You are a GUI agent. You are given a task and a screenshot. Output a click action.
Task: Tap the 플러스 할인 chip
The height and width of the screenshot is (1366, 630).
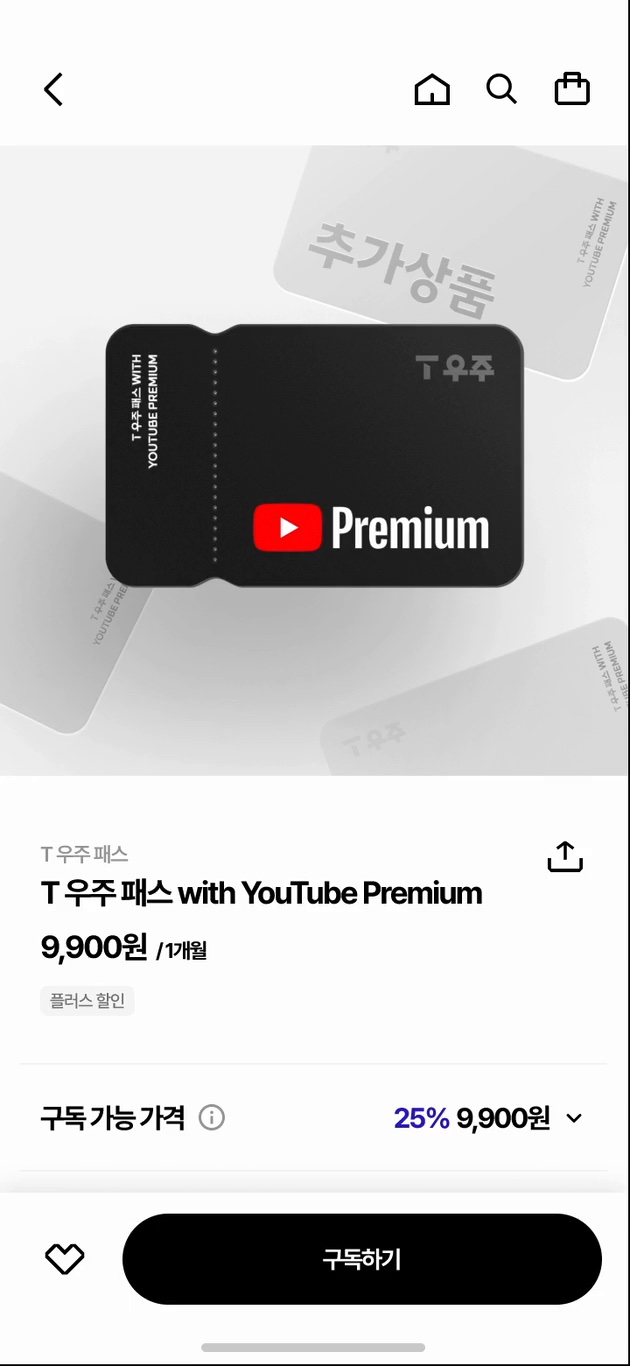click(x=87, y=1000)
